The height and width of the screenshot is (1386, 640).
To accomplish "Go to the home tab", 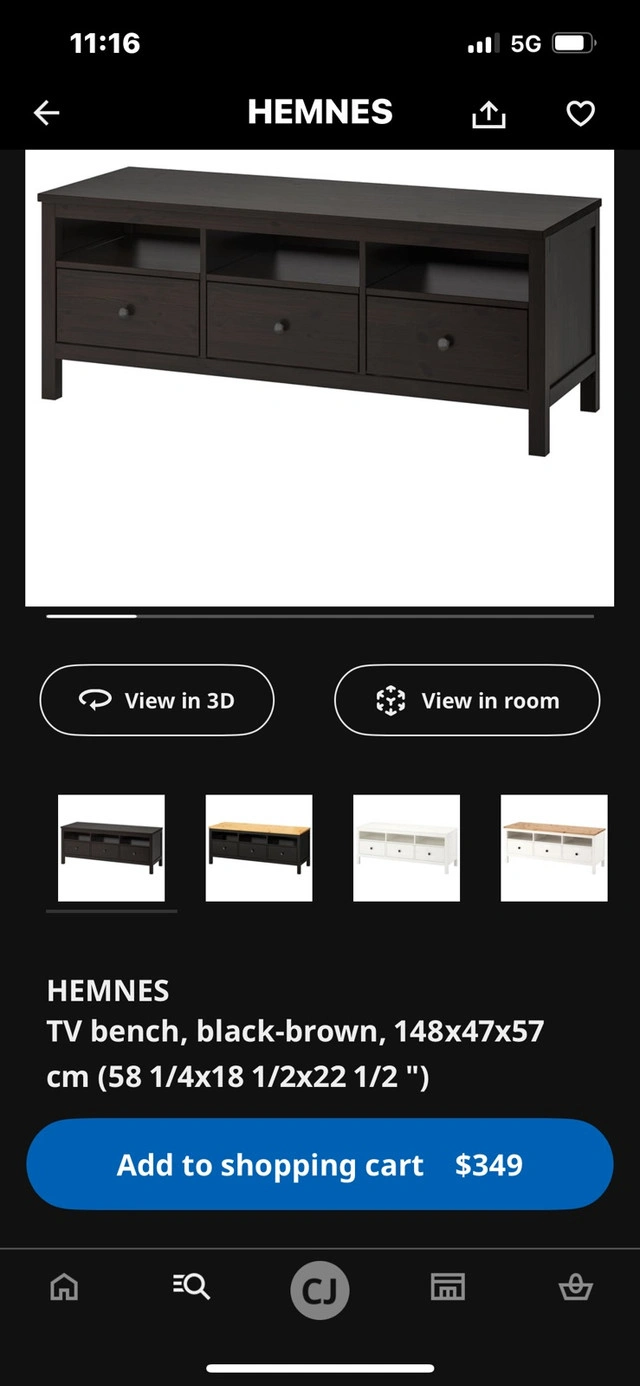I will coord(64,1288).
